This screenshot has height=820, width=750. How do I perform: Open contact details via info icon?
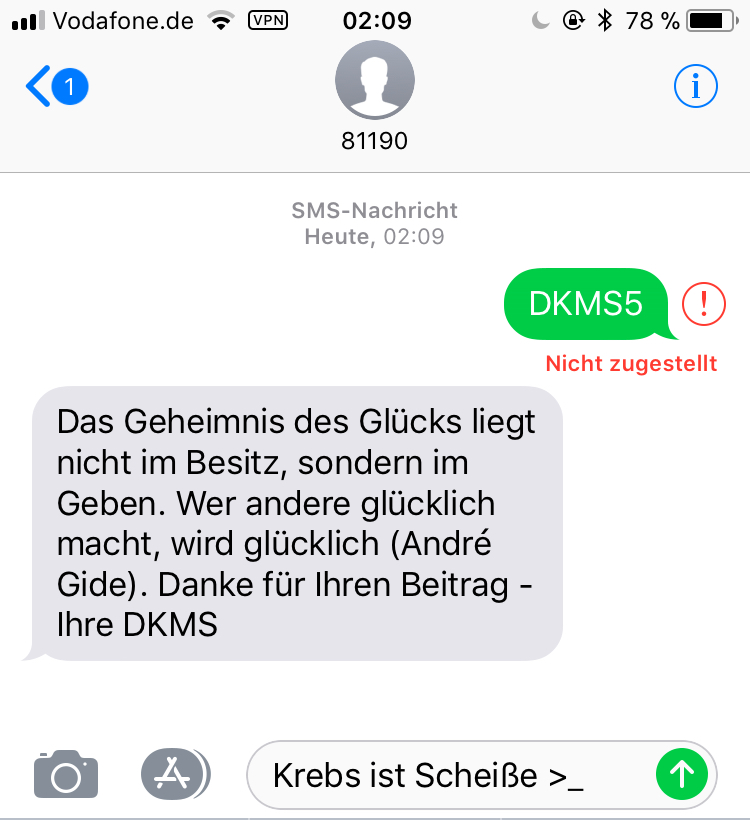pyautogui.click(x=695, y=86)
